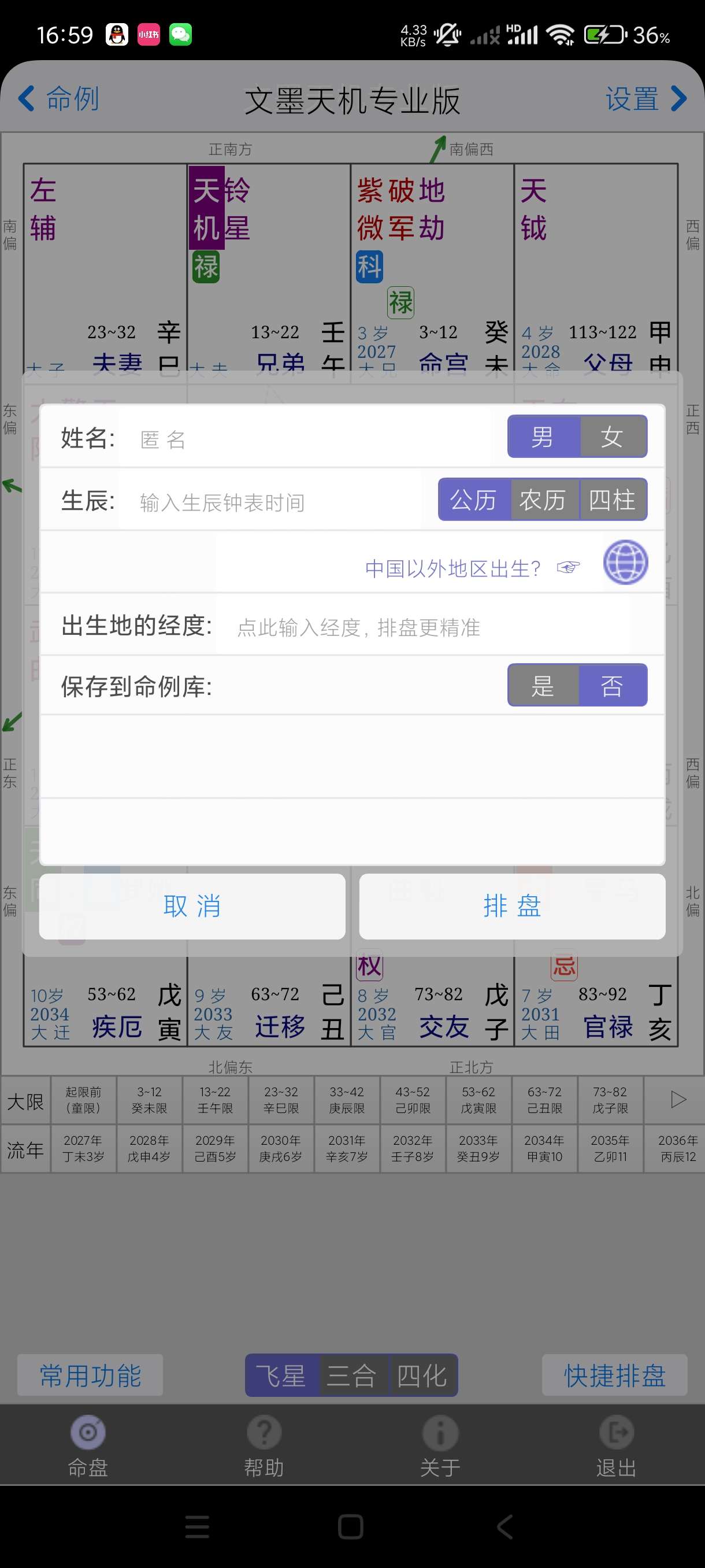Viewport: 705px width, 1568px height.
Task: Go back to 命例 list
Action: tap(59, 99)
